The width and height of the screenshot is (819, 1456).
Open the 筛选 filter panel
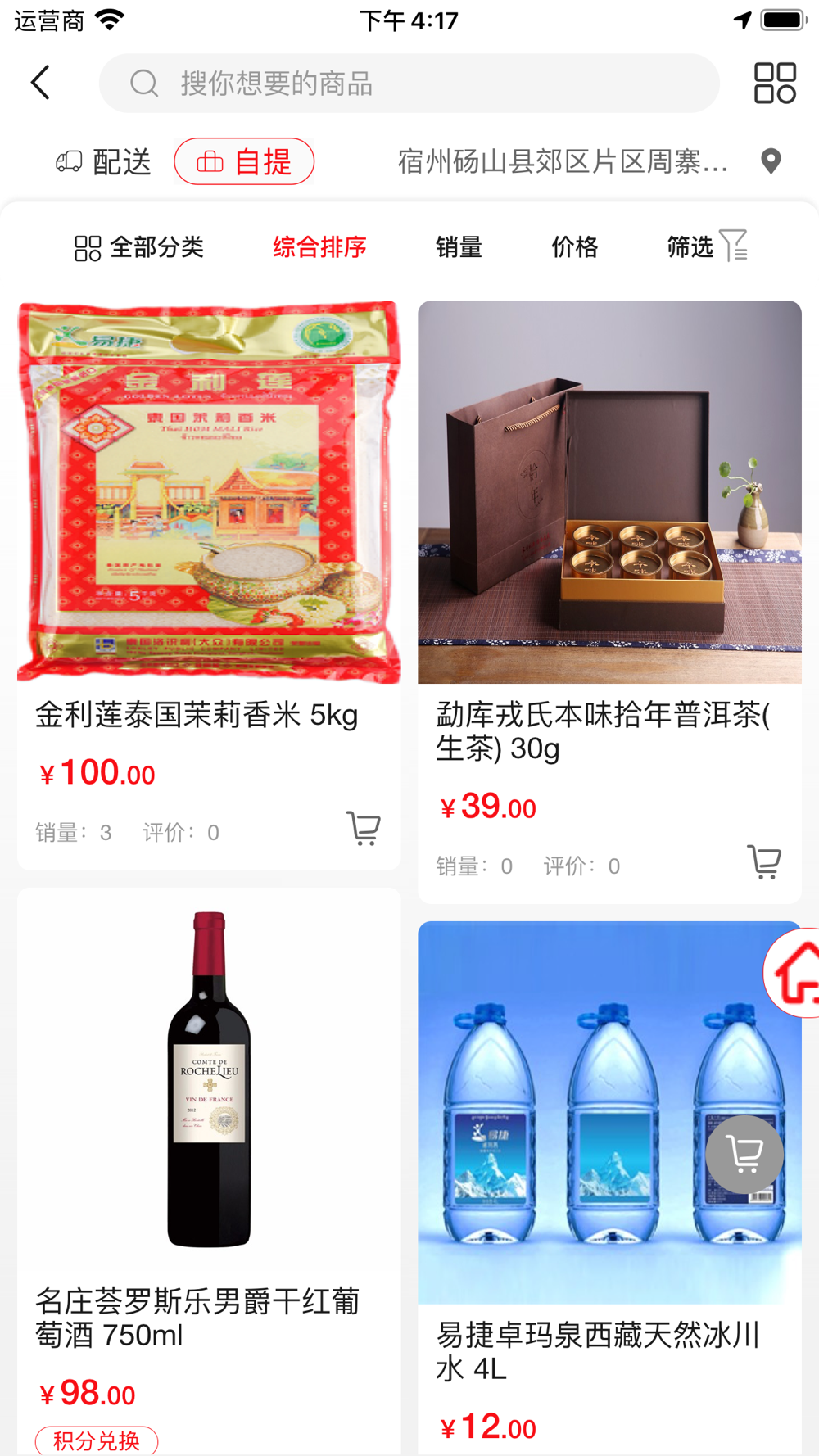pos(706,247)
